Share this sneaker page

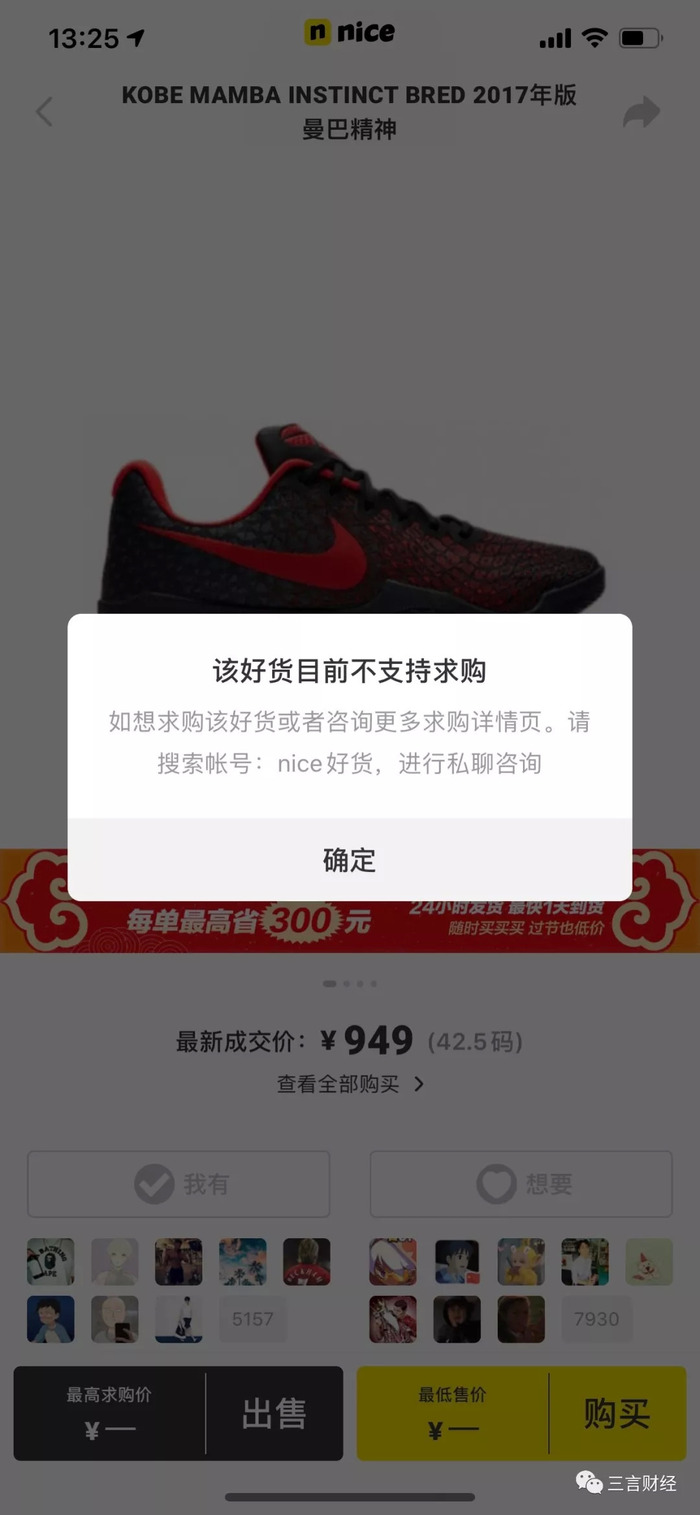pyautogui.click(x=641, y=112)
